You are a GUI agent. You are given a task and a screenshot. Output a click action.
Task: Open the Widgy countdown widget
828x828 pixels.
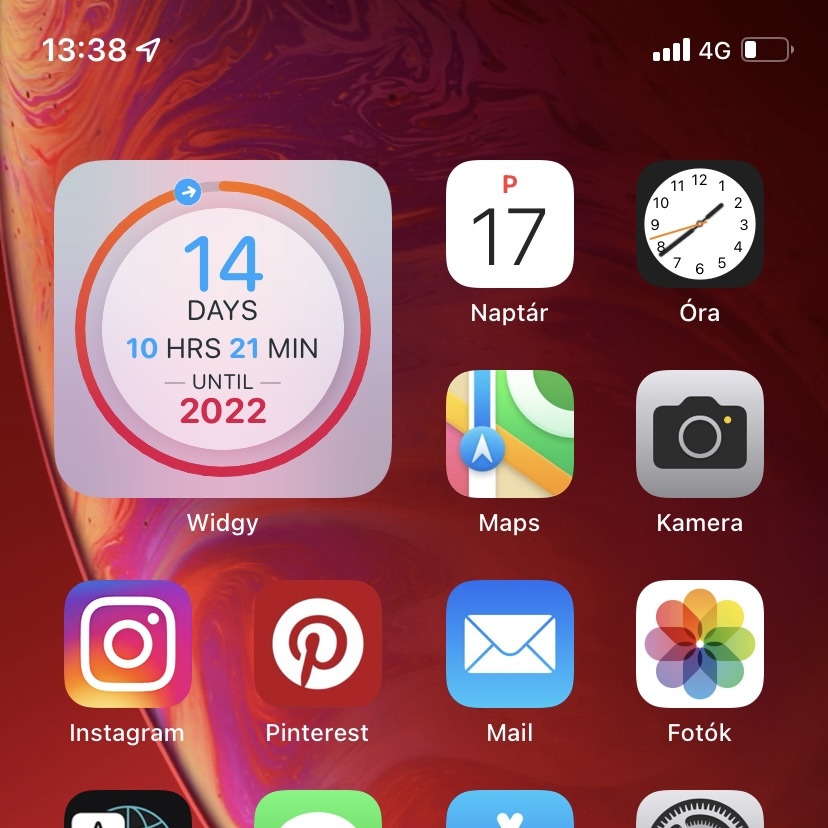pyautogui.click(x=222, y=329)
